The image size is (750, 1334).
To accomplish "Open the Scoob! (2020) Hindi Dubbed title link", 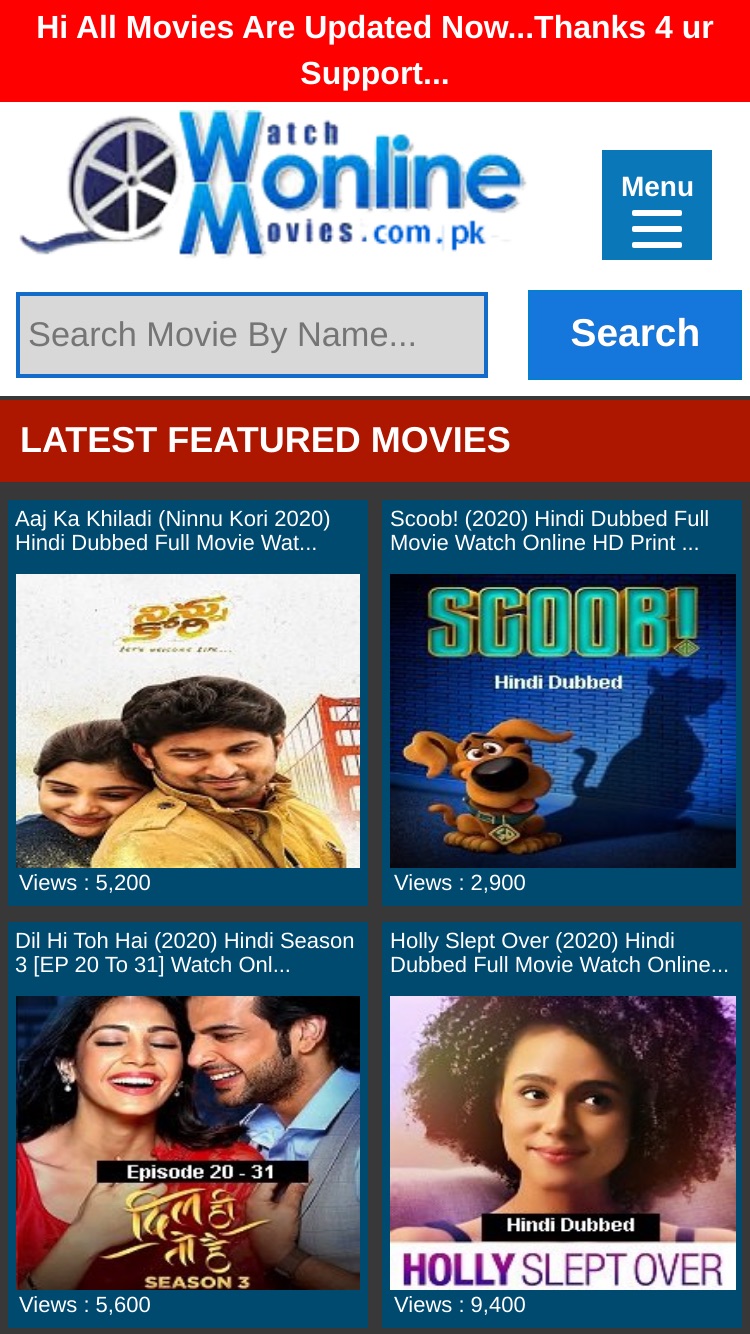I will tap(550, 531).
